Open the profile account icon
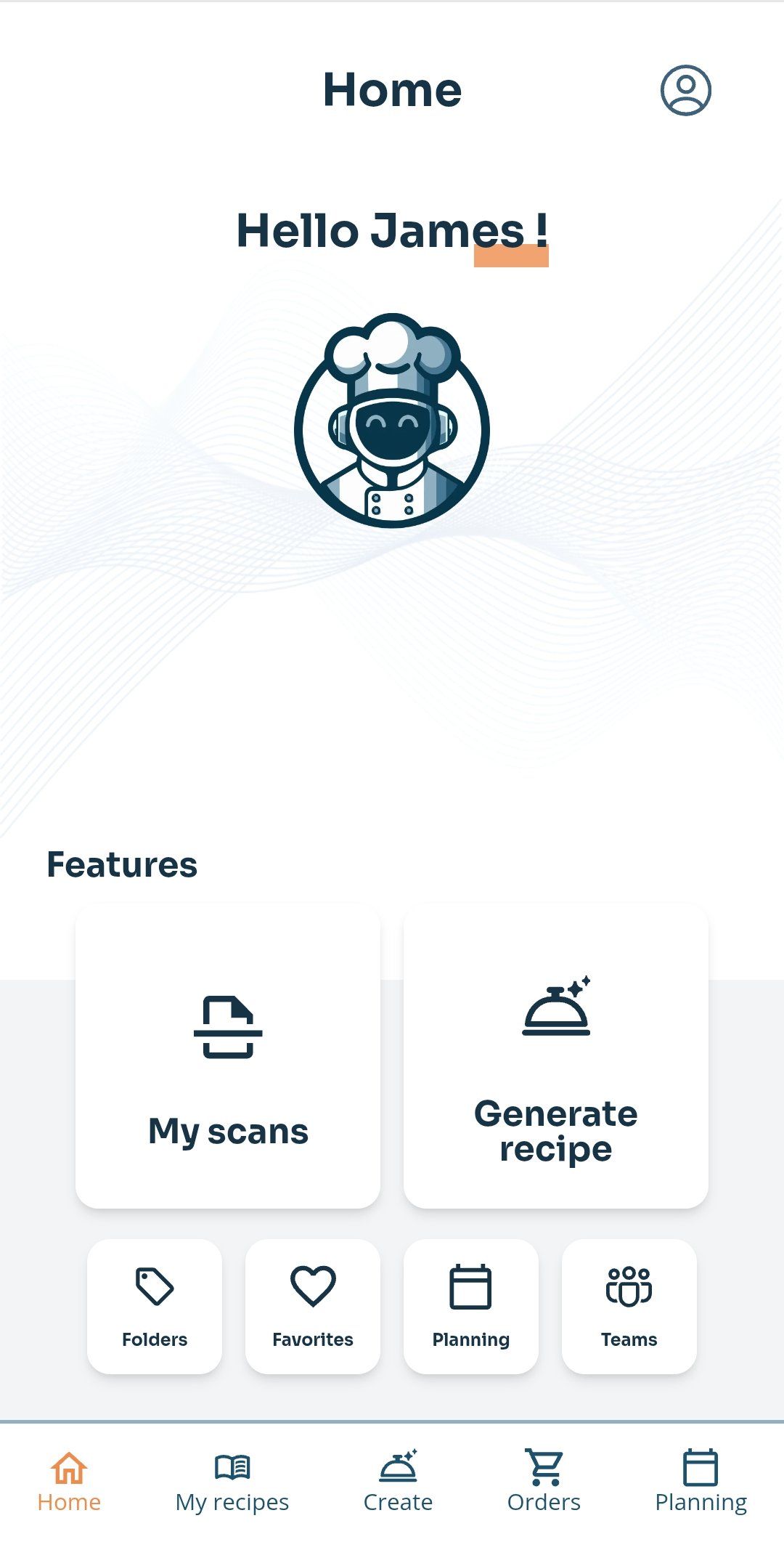Image resolution: width=784 pixels, height=1542 pixels. coord(685,91)
